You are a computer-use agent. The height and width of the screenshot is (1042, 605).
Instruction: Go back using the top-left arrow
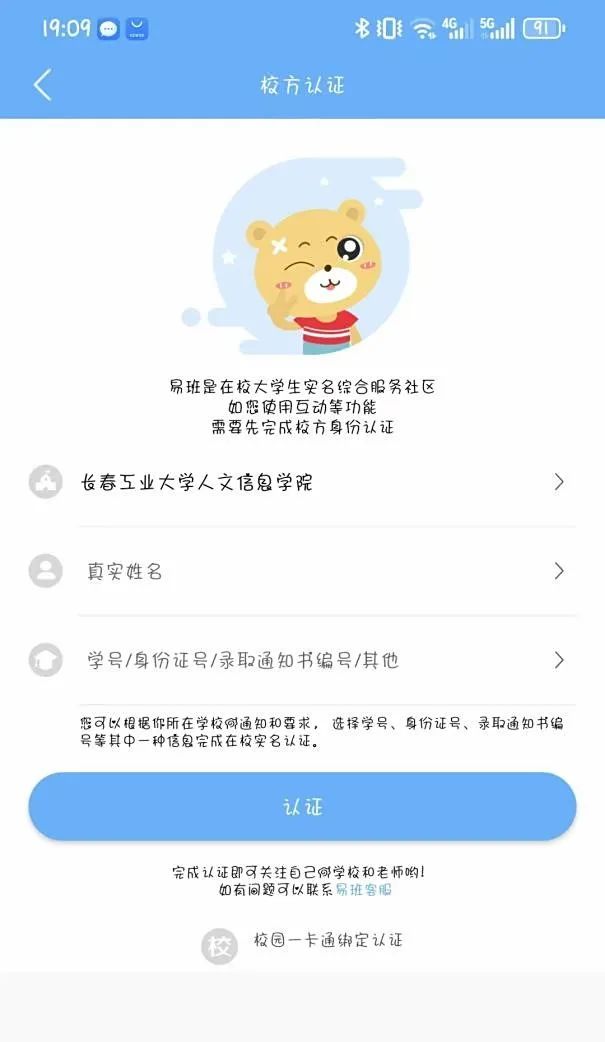point(42,85)
